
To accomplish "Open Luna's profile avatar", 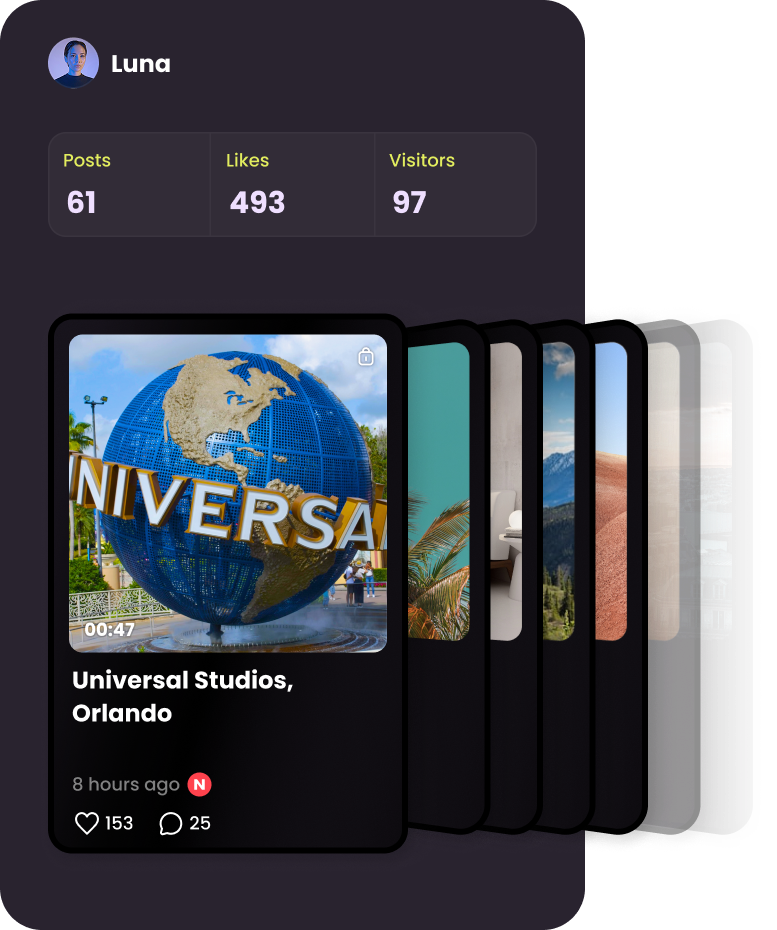I will click(x=73, y=63).
